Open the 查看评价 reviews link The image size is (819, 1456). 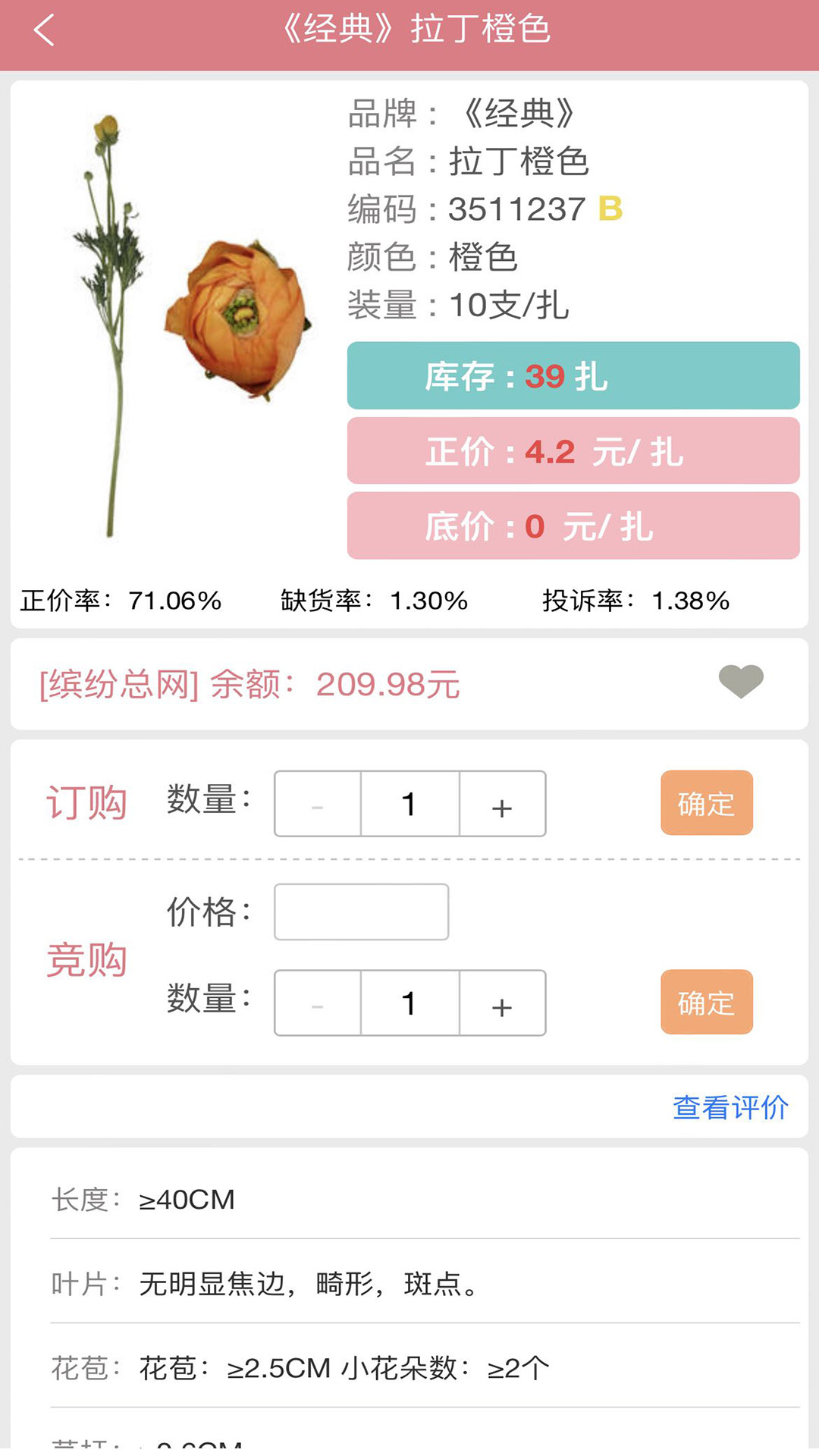click(x=730, y=1108)
